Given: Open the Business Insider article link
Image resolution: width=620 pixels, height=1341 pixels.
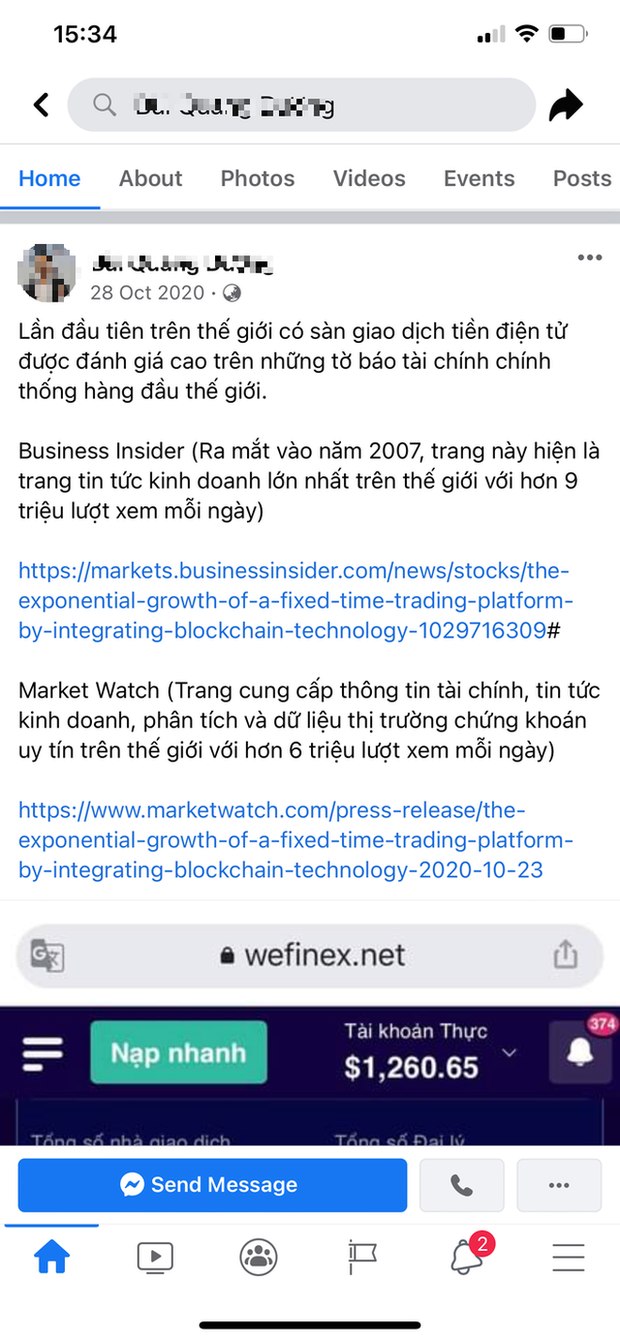Looking at the screenshot, I should 294,600.
